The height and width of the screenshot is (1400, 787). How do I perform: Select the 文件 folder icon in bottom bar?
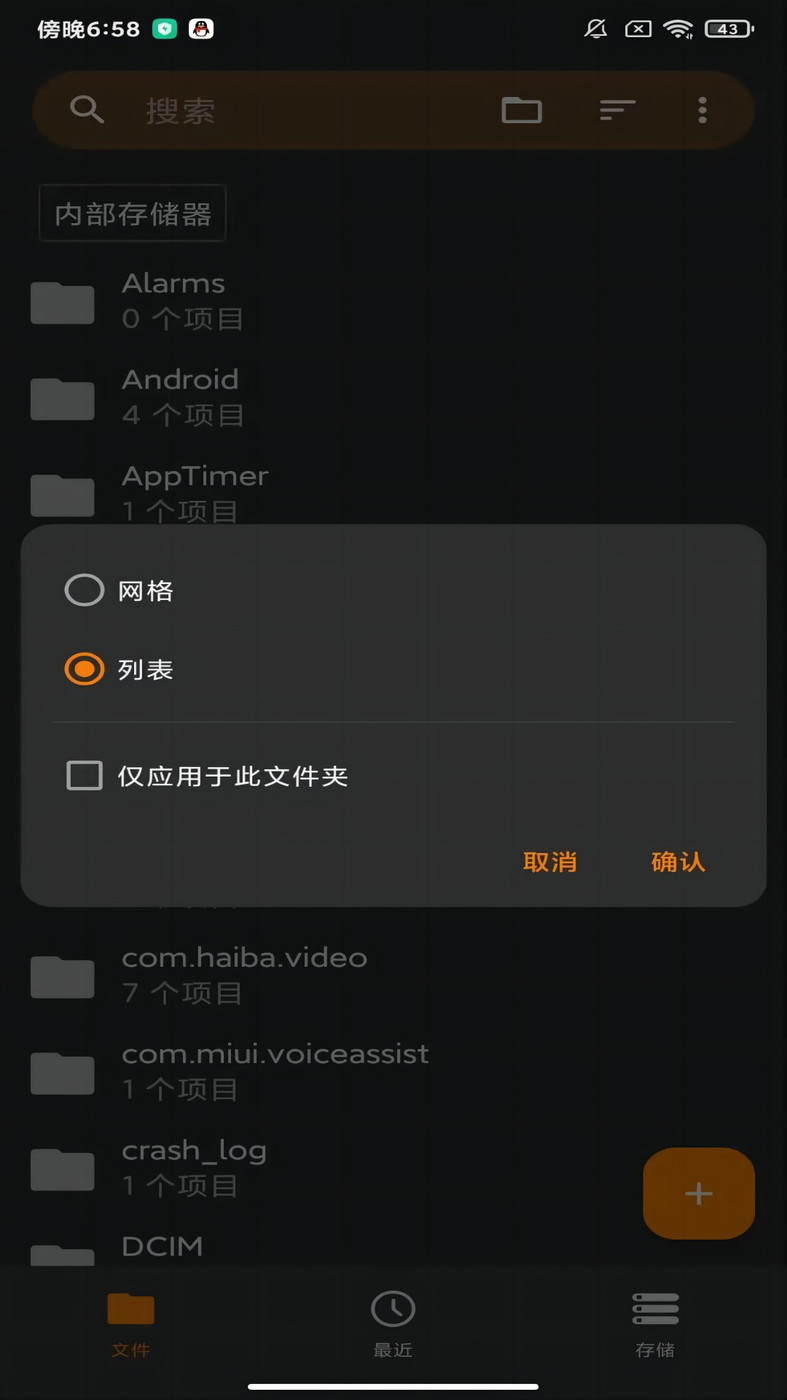[x=131, y=1307]
